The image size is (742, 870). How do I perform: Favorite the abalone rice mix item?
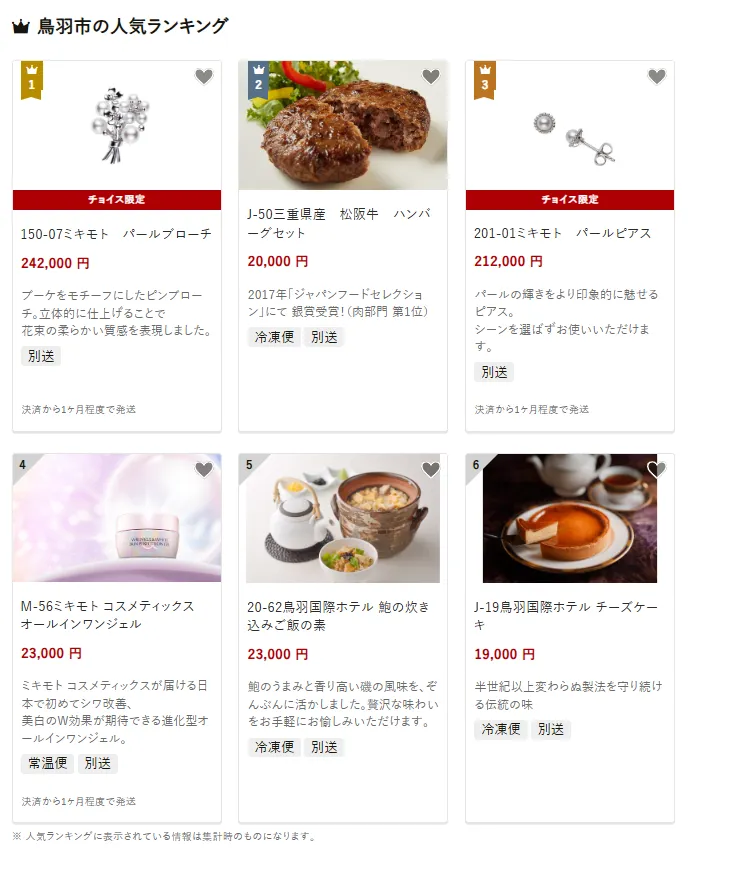431,470
